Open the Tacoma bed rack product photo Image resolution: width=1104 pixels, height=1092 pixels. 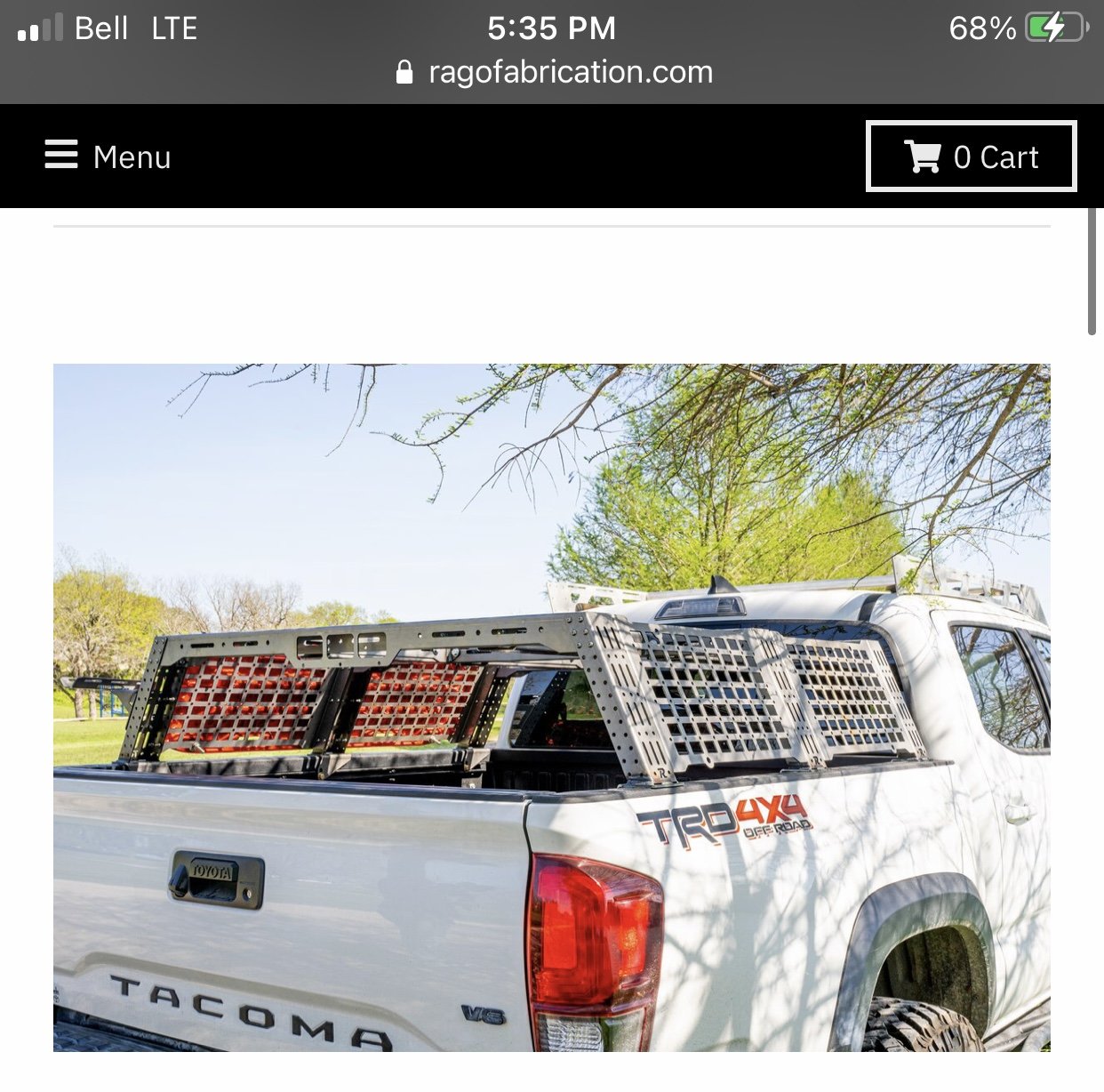tap(551, 707)
